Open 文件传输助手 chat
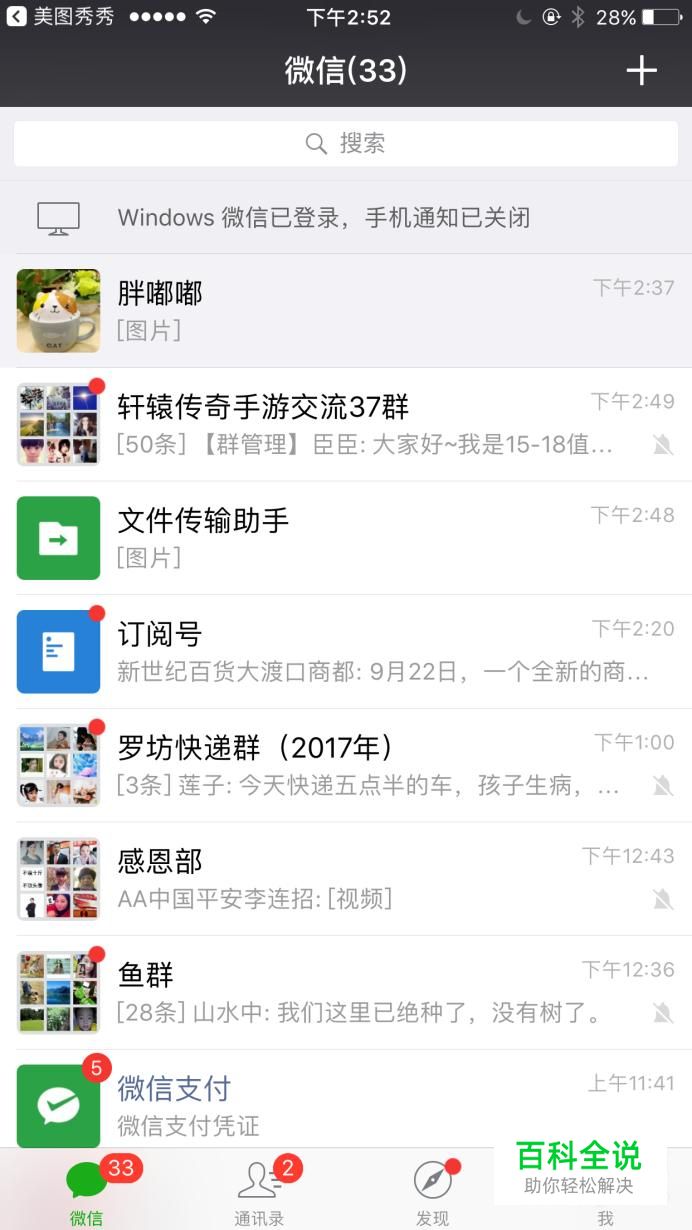 point(346,538)
